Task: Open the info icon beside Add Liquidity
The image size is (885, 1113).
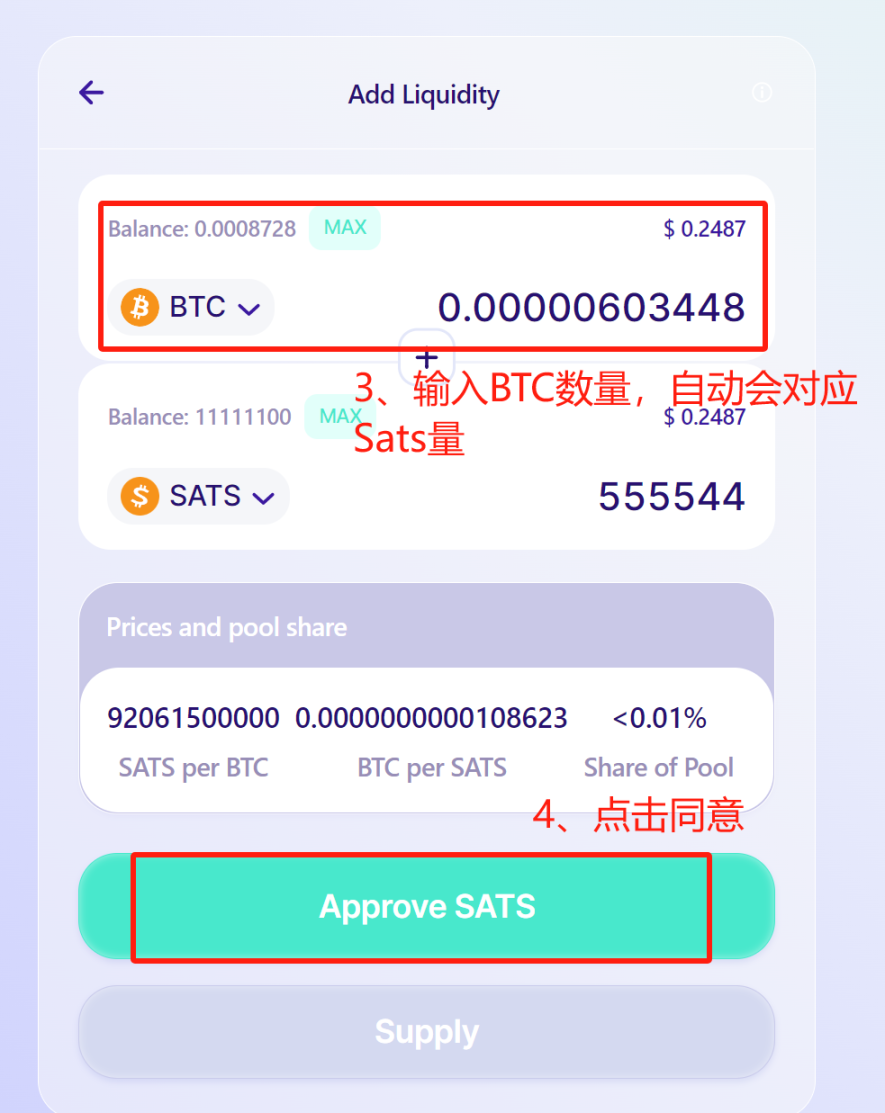Action: pos(762,93)
